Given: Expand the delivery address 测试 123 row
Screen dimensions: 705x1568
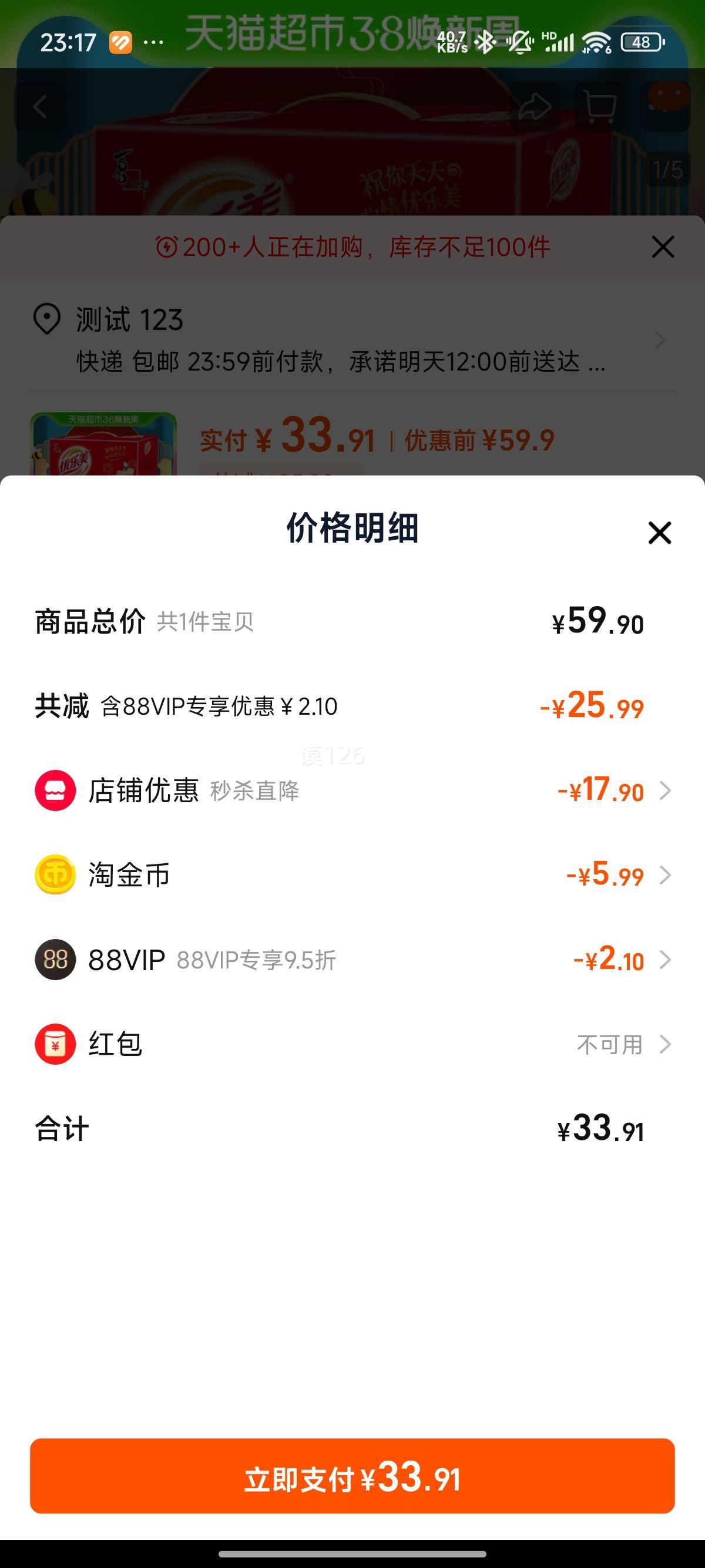Looking at the screenshot, I should pos(661,341).
